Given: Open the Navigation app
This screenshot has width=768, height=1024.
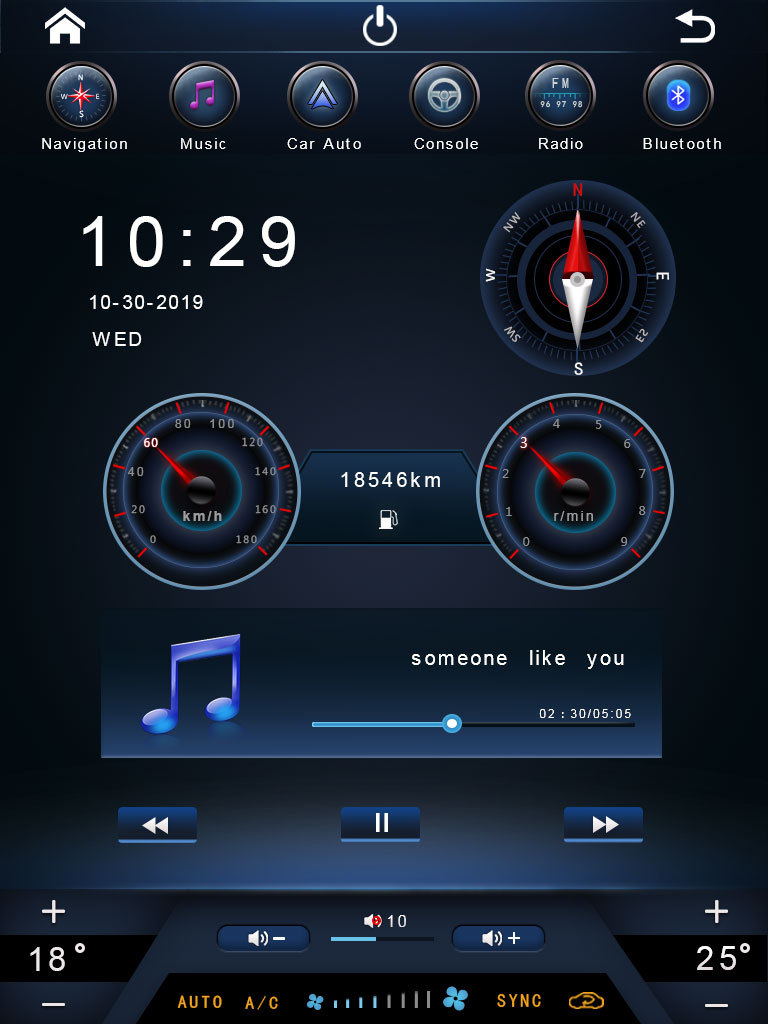Looking at the screenshot, I should tap(82, 96).
